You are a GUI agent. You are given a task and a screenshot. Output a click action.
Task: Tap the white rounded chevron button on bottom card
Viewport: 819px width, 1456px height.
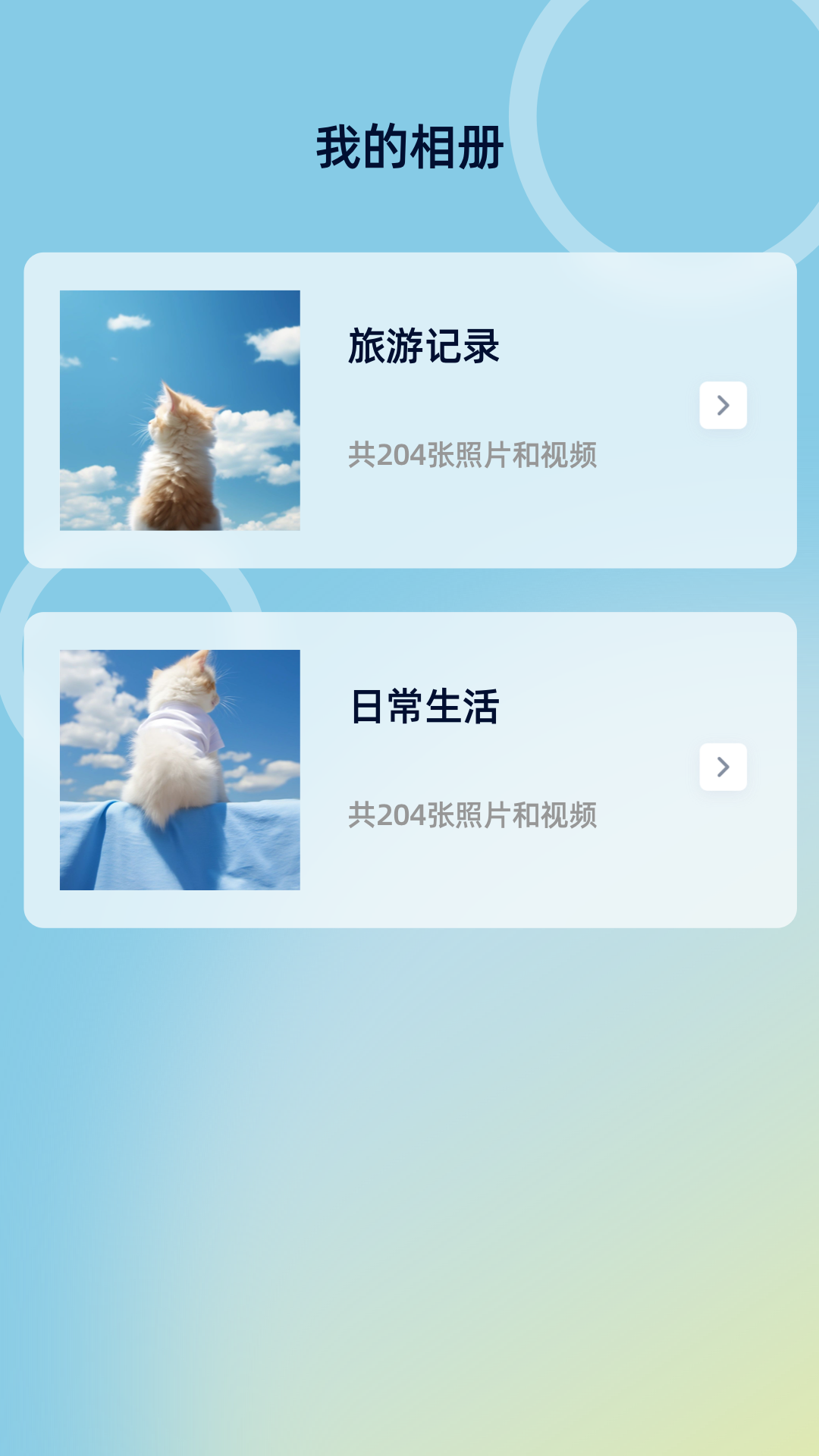click(x=723, y=768)
